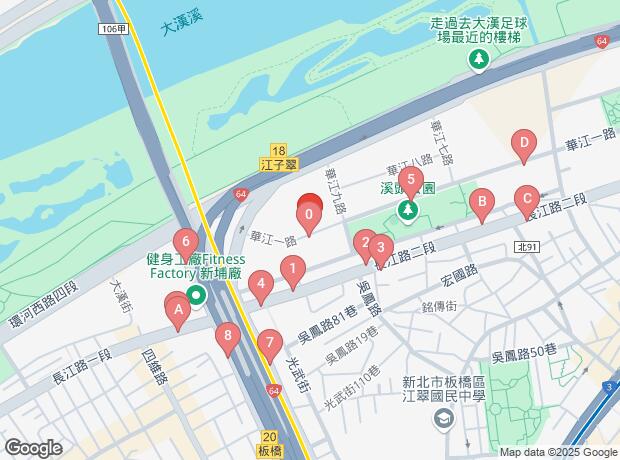Open the map pin numbered 7

coord(268,344)
